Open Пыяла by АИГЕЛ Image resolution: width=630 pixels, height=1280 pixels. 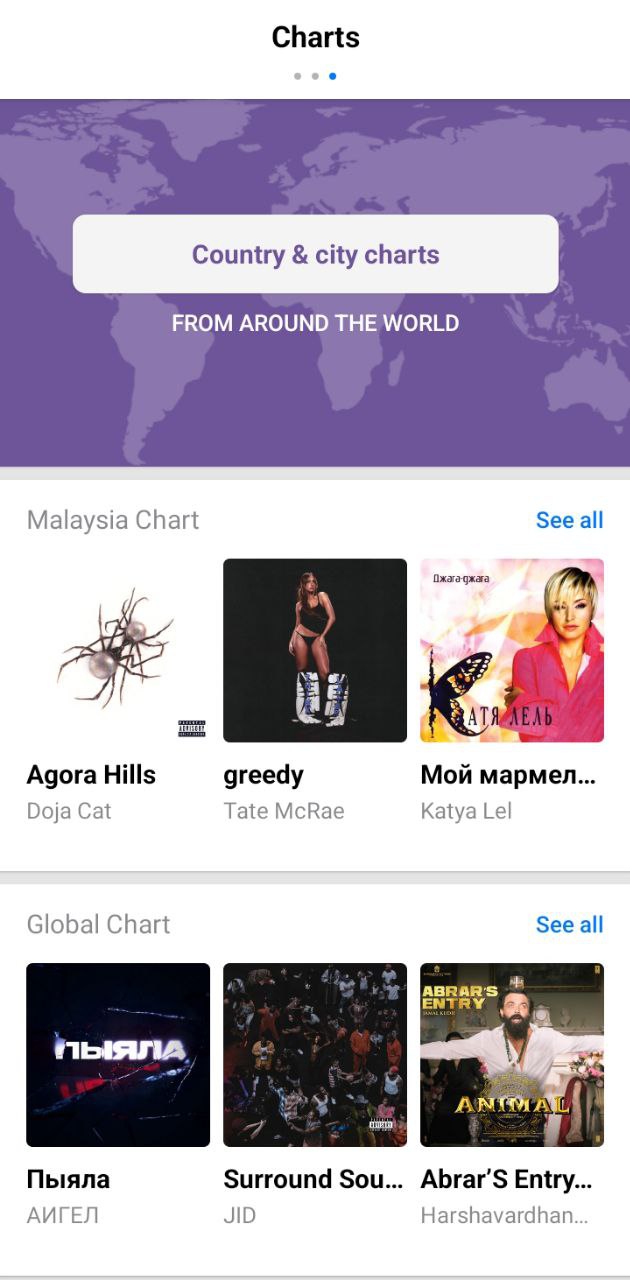118,1055
